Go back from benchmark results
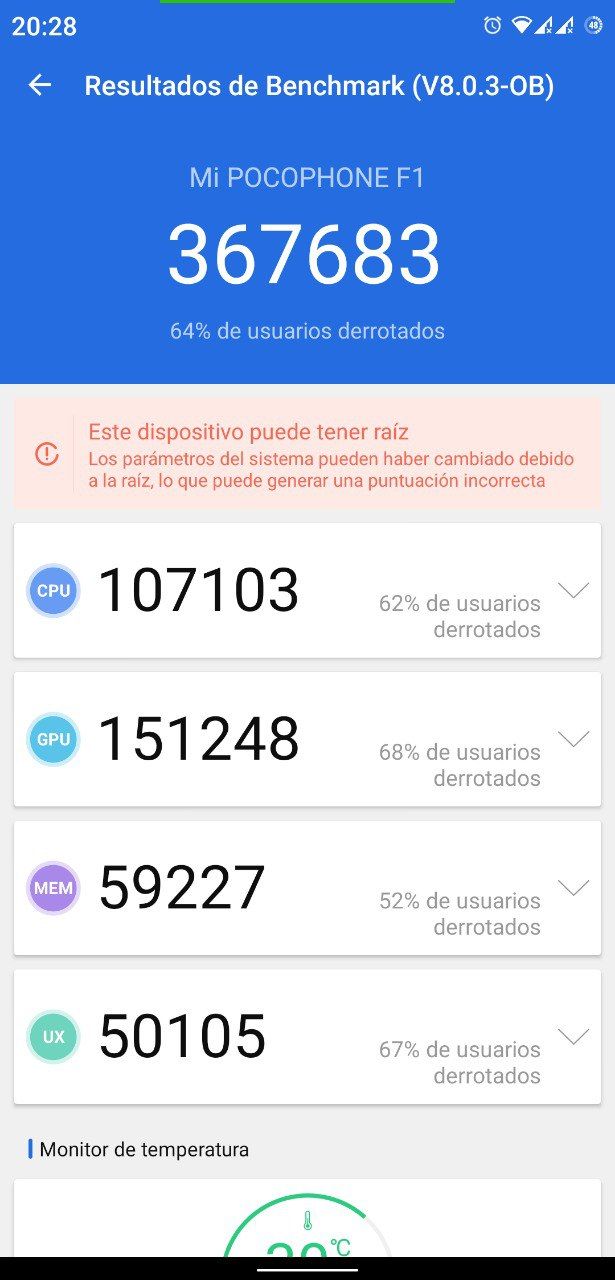 [x=40, y=86]
